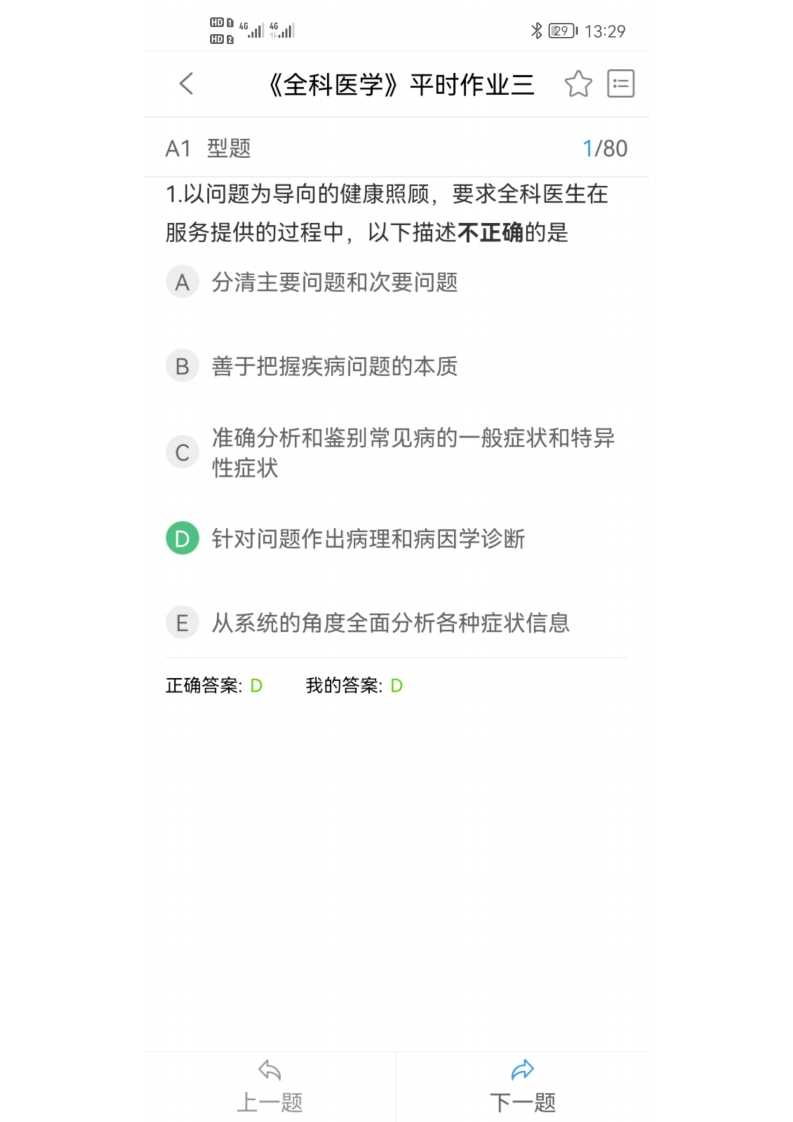Advance to next question 下一题

pyautogui.click(x=522, y=1087)
